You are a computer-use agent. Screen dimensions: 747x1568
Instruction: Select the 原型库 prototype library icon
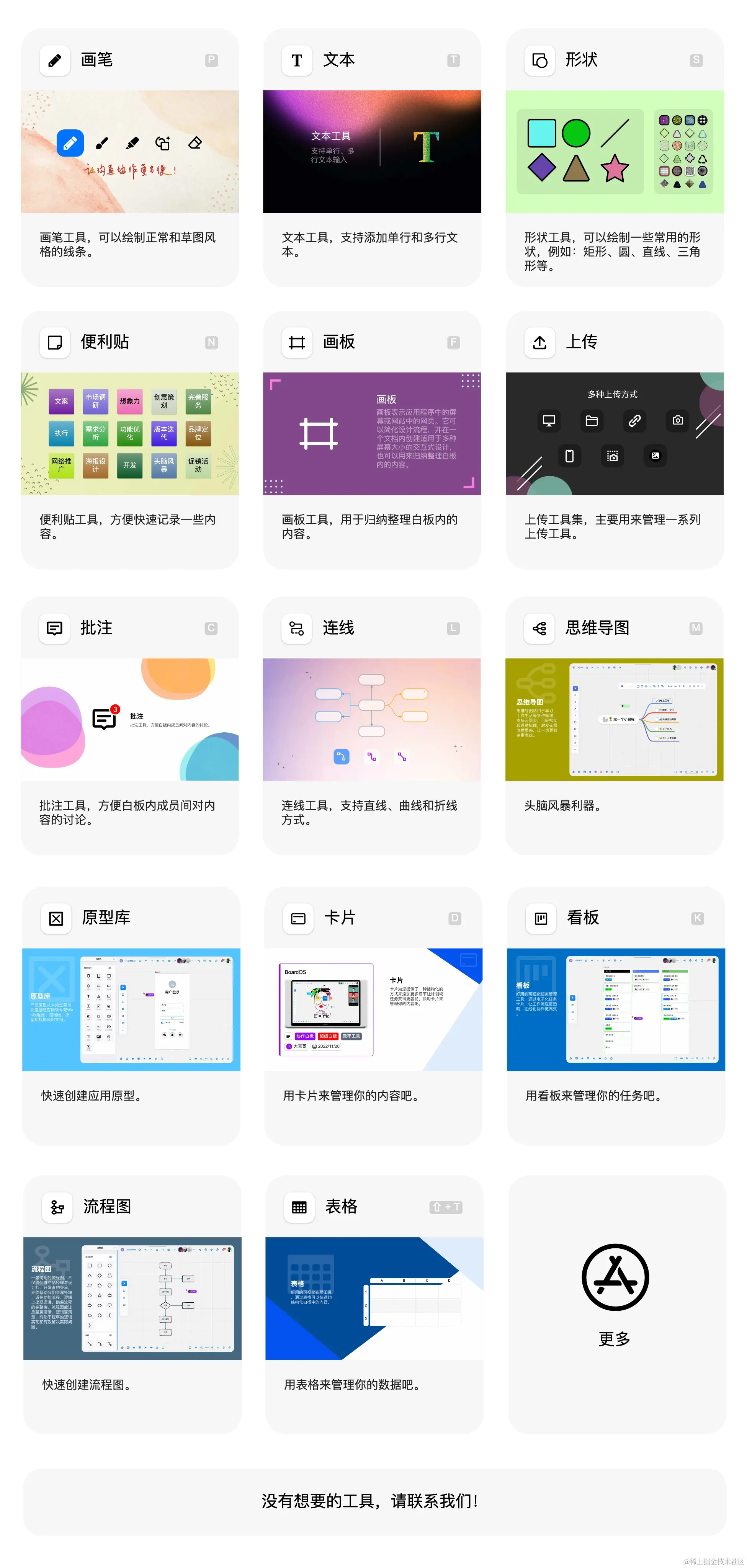[56, 918]
